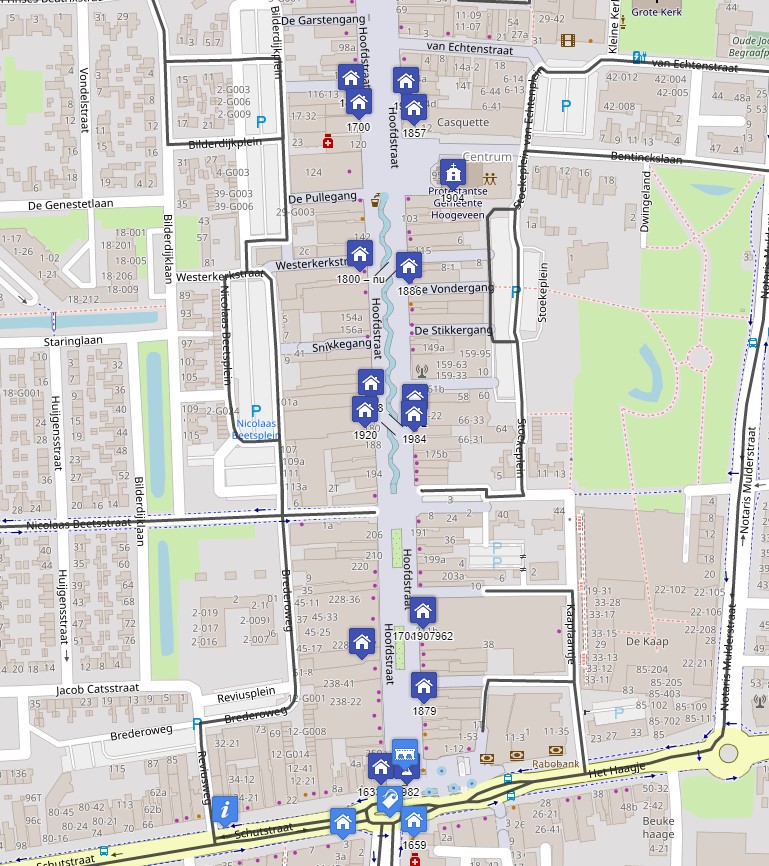Select the house marker labeled 1659
Image resolution: width=769 pixels, height=866 pixels.
(x=414, y=822)
